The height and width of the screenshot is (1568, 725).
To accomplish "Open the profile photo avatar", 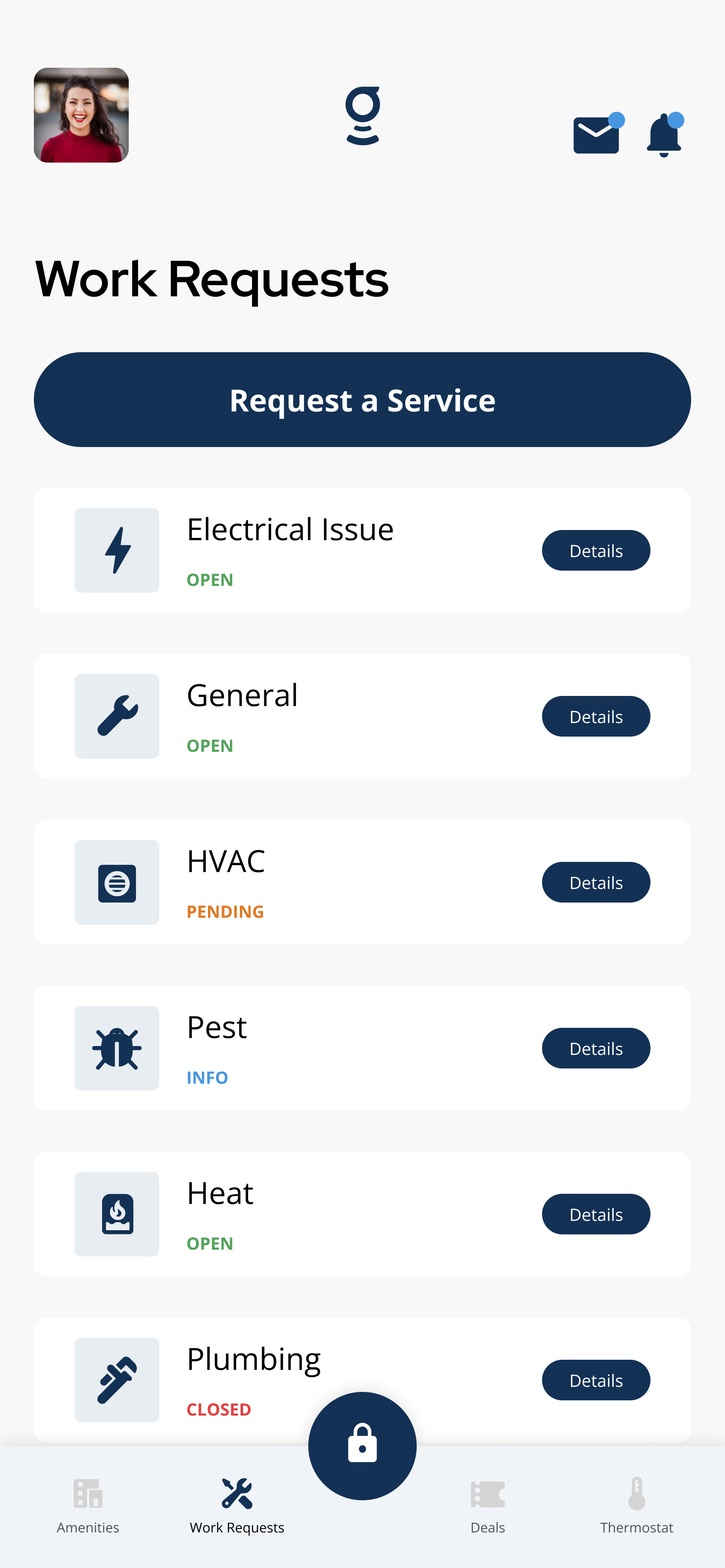I will coord(81,115).
